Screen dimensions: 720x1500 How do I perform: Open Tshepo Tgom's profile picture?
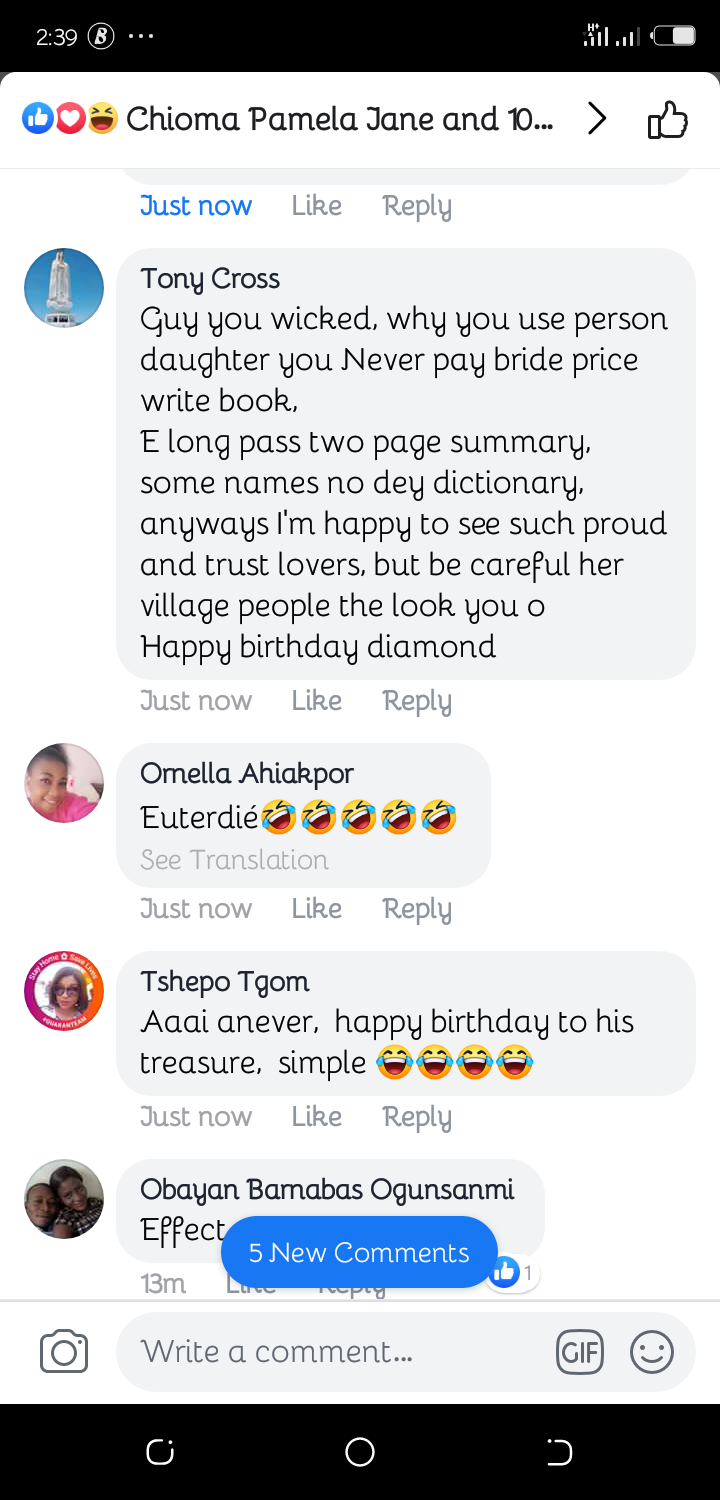64,991
